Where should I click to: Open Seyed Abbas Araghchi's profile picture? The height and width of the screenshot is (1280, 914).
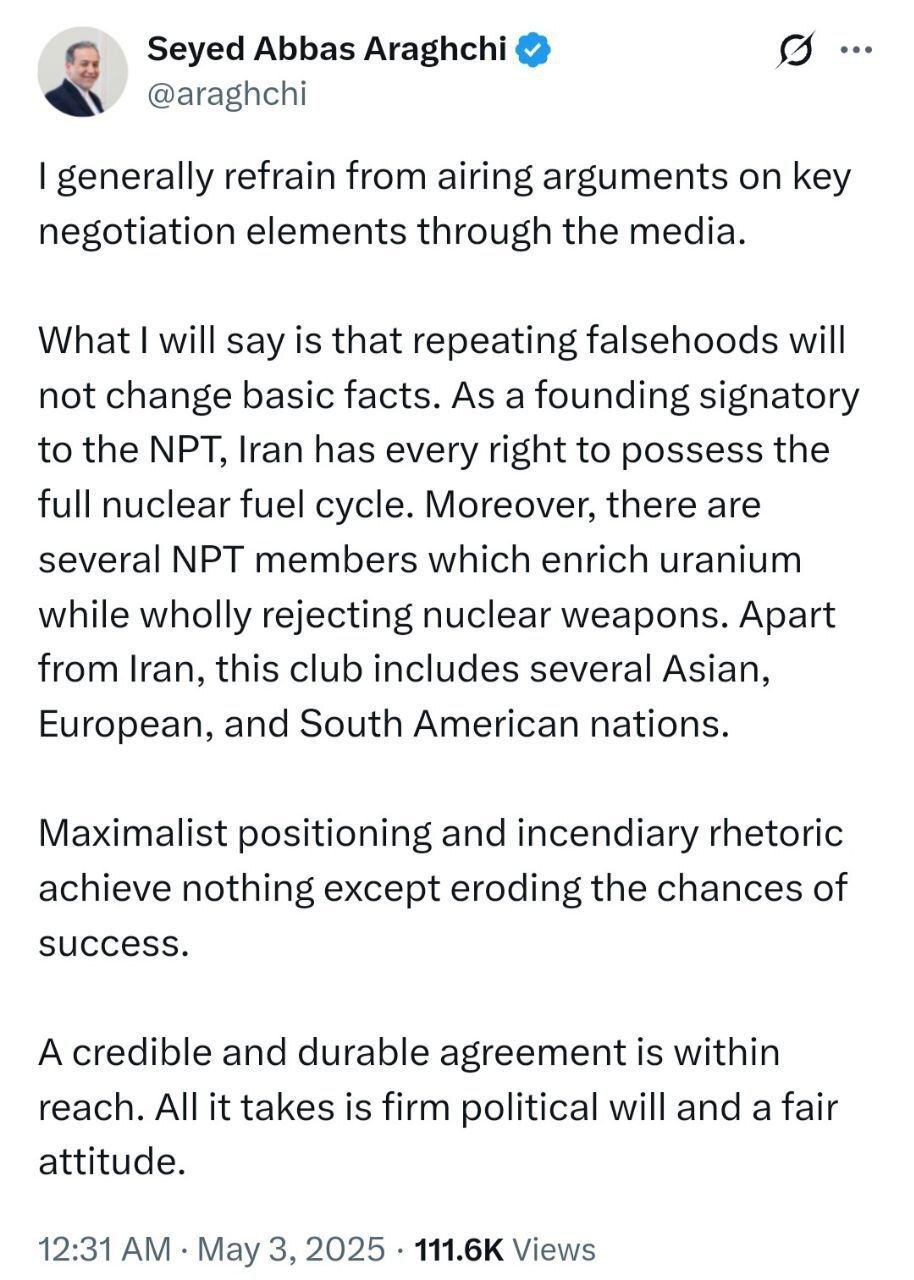pos(82,71)
